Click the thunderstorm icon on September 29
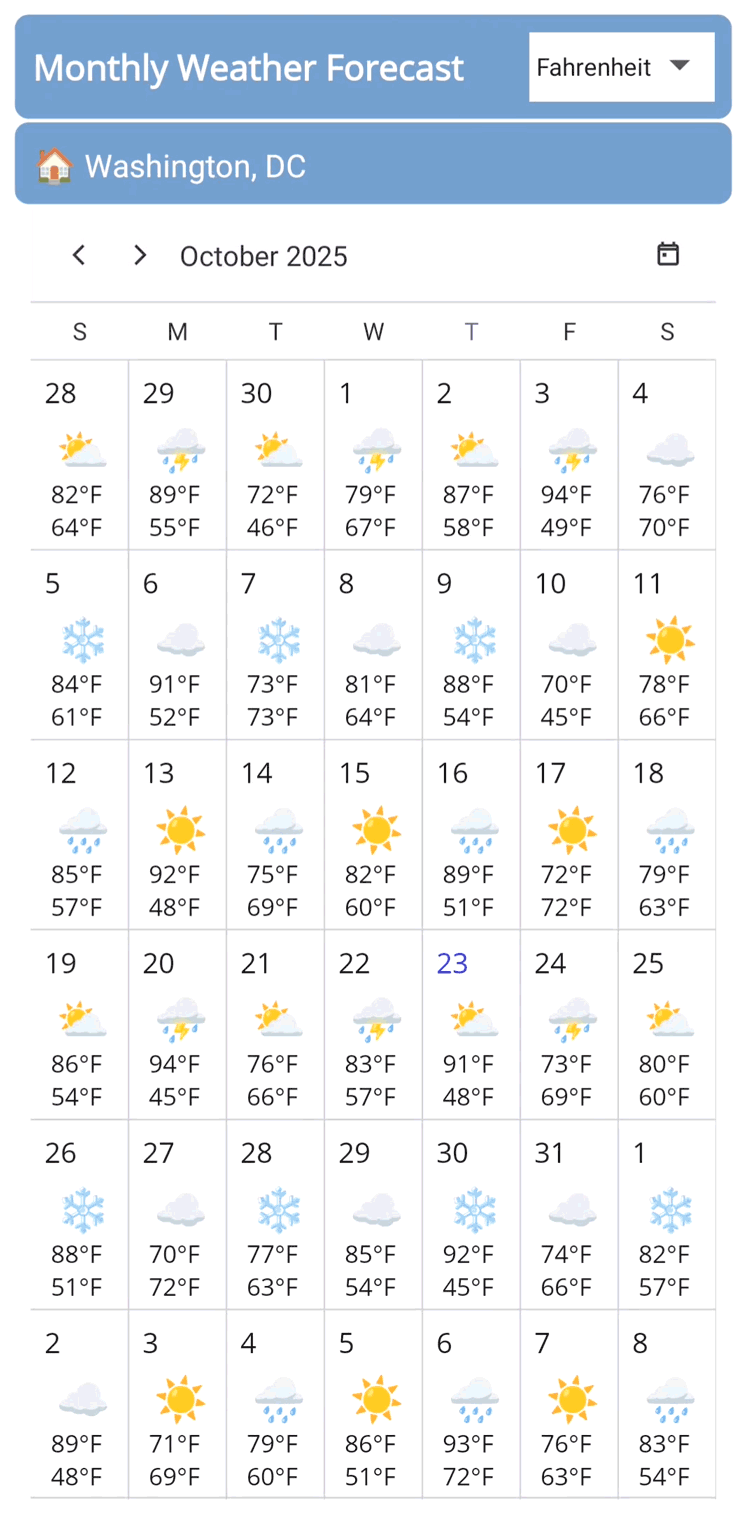The height and width of the screenshot is (1513, 746). pyautogui.click(x=178, y=450)
